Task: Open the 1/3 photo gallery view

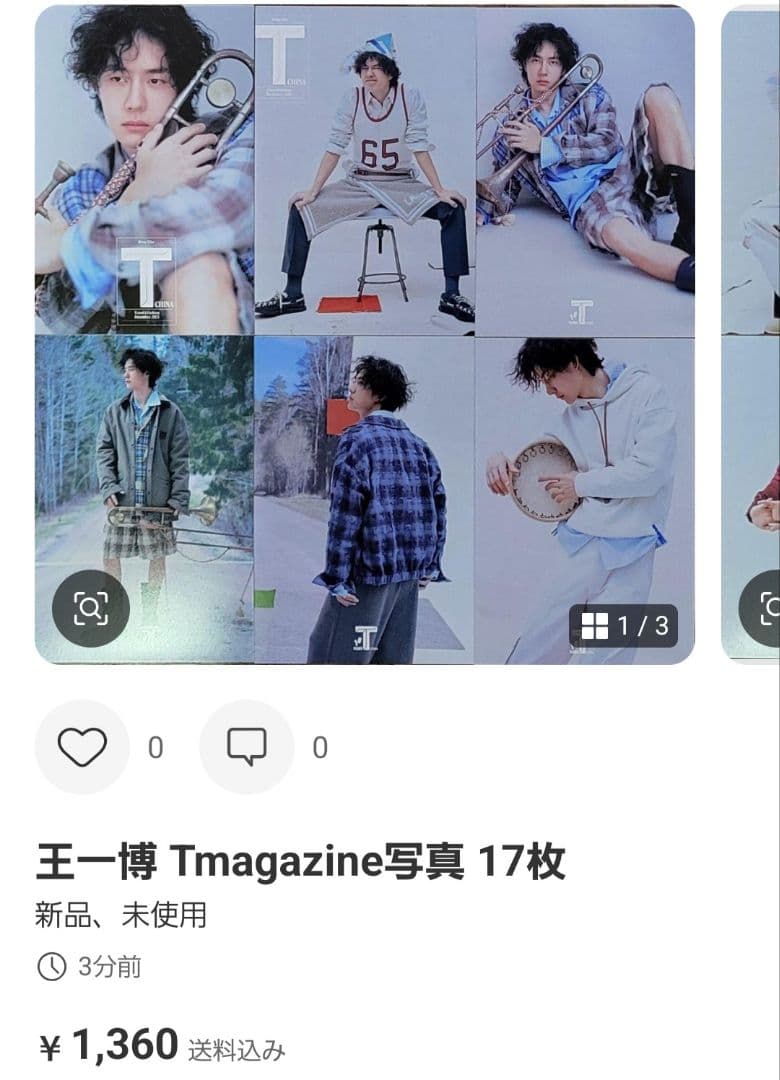Action: coord(623,627)
